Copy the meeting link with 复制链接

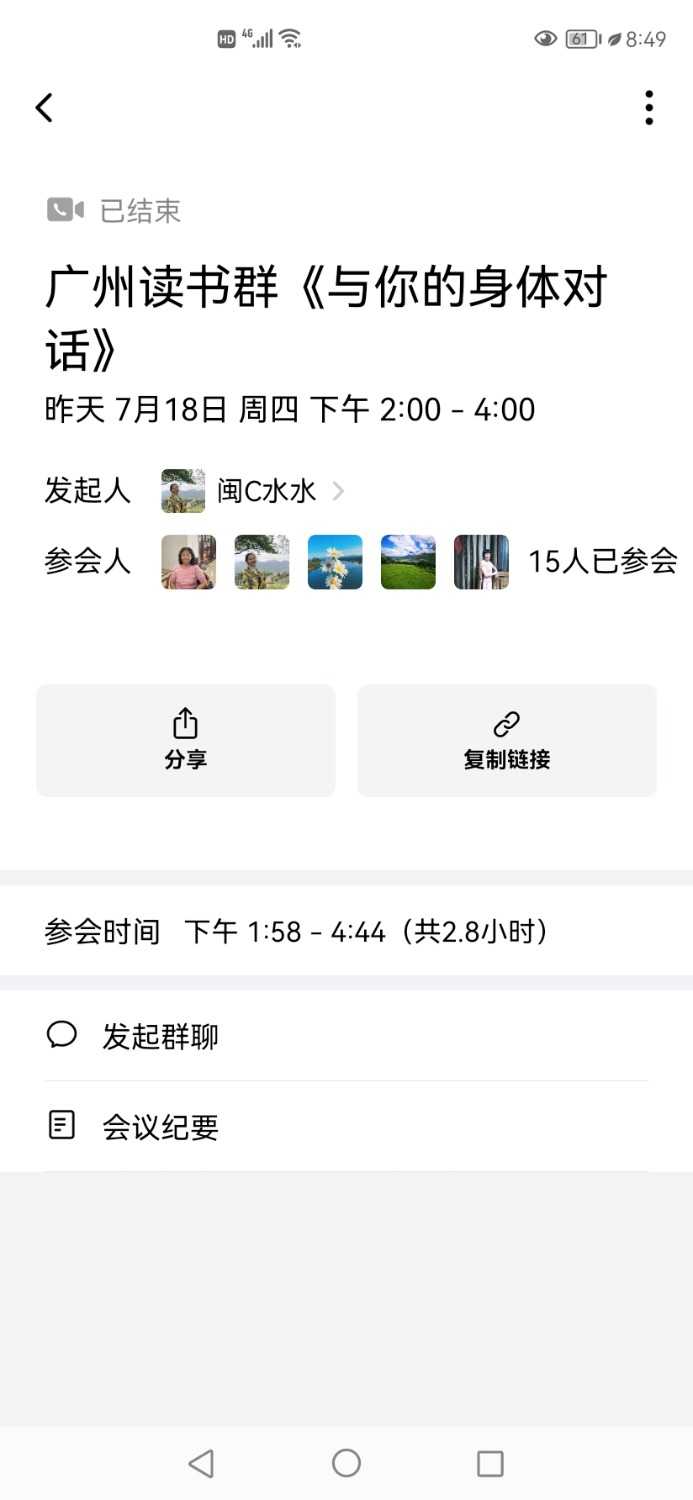tap(507, 741)
